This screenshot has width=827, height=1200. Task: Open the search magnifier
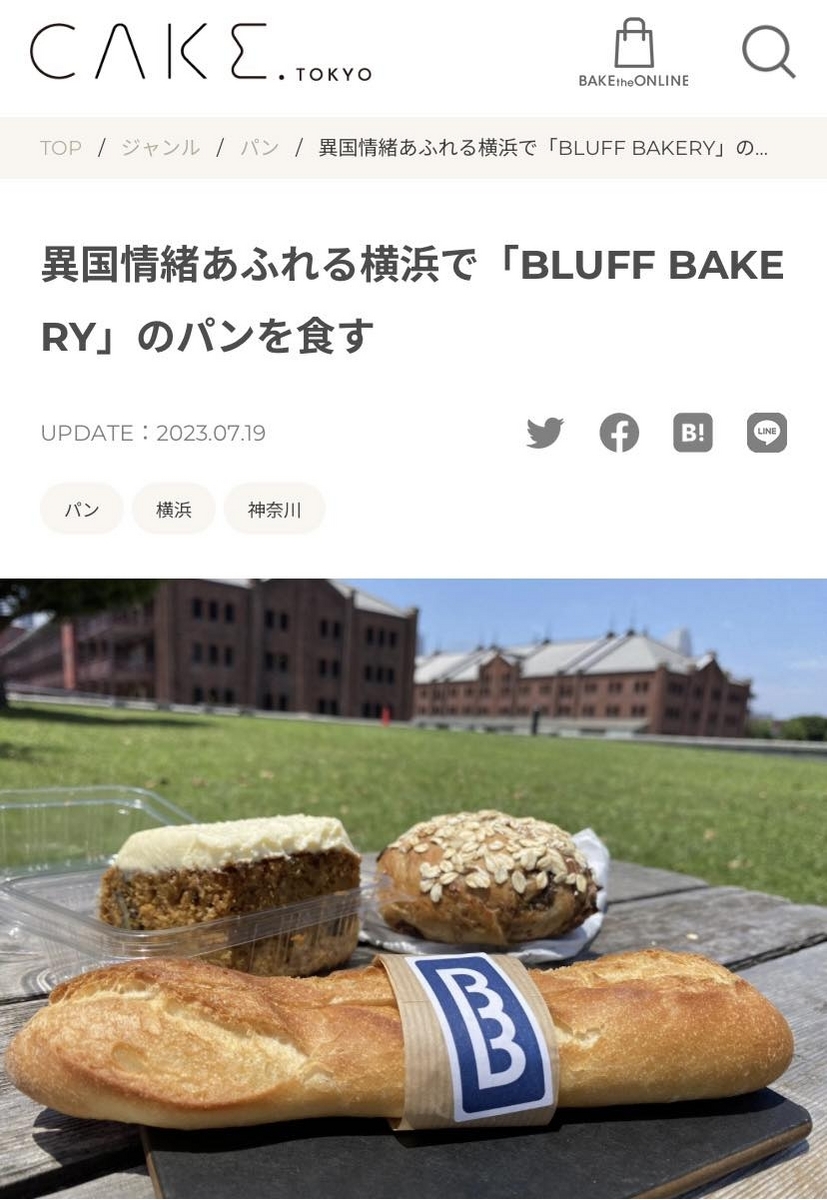pyautogui.click(x=768, y=52)
